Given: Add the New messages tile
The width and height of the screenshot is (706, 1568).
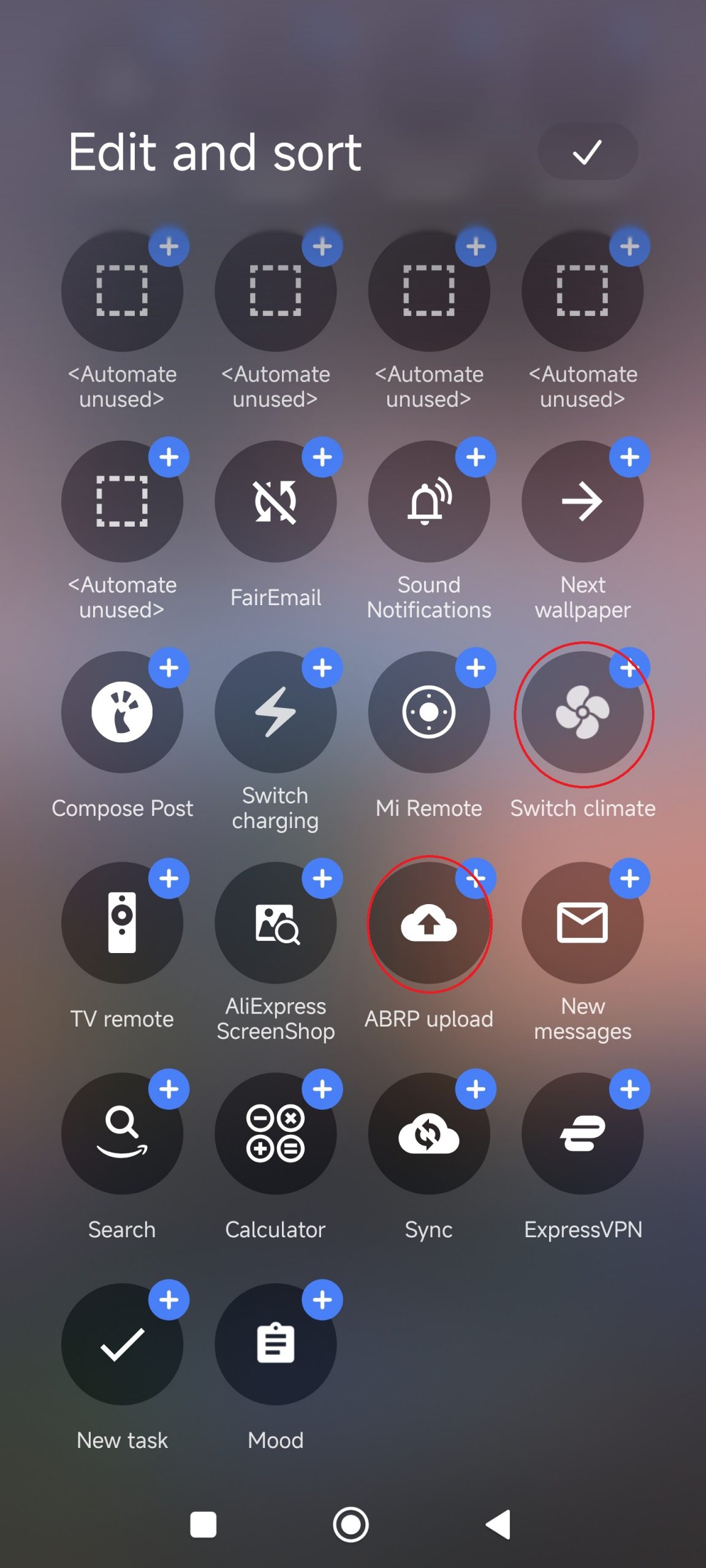Looking at the screenshot, I should [x=629, y=878].
